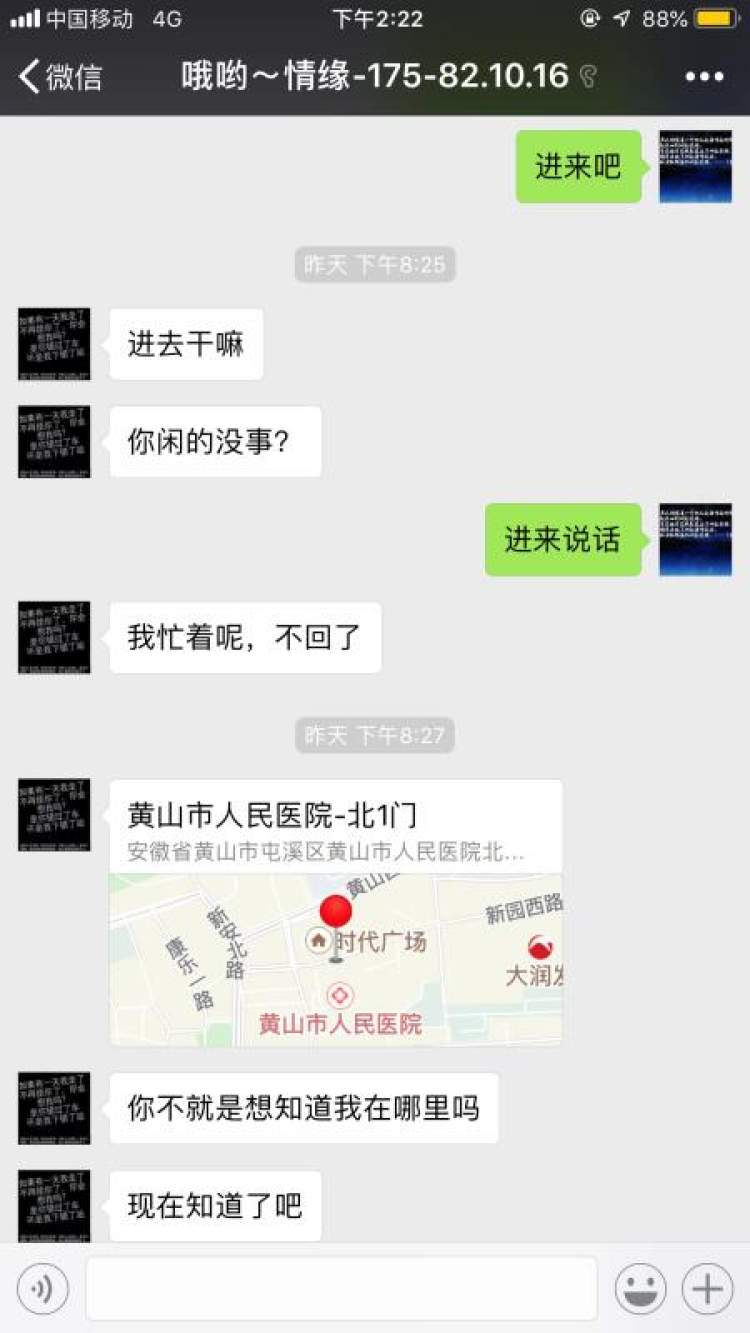Open the 黄山市人民医院-北1门 location card
Image resolution: width=750 pixels, height=1333 pixels.
coord(336,912)
